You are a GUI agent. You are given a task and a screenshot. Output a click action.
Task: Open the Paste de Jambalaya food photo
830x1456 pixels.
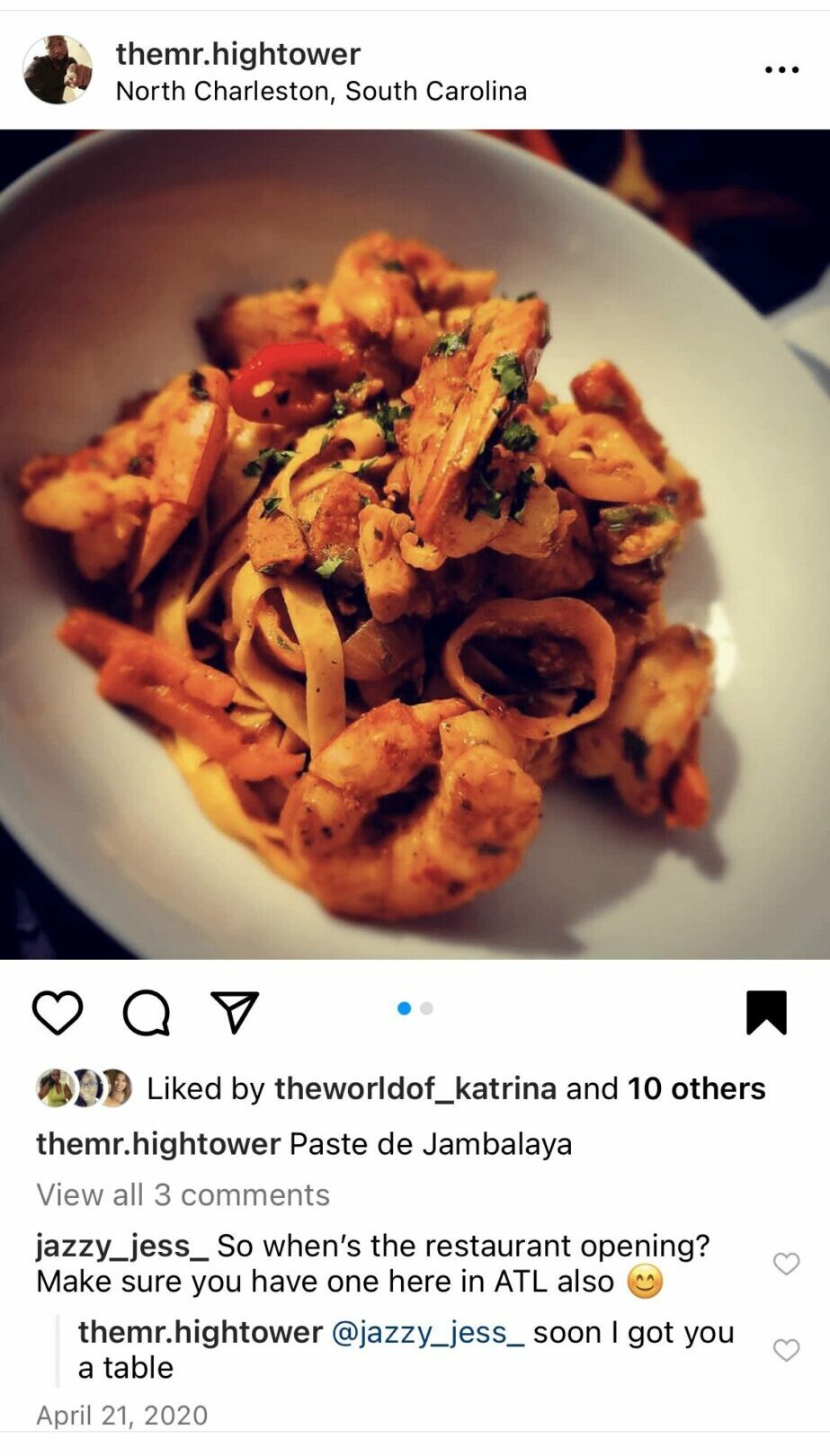[x=415, y=544]
